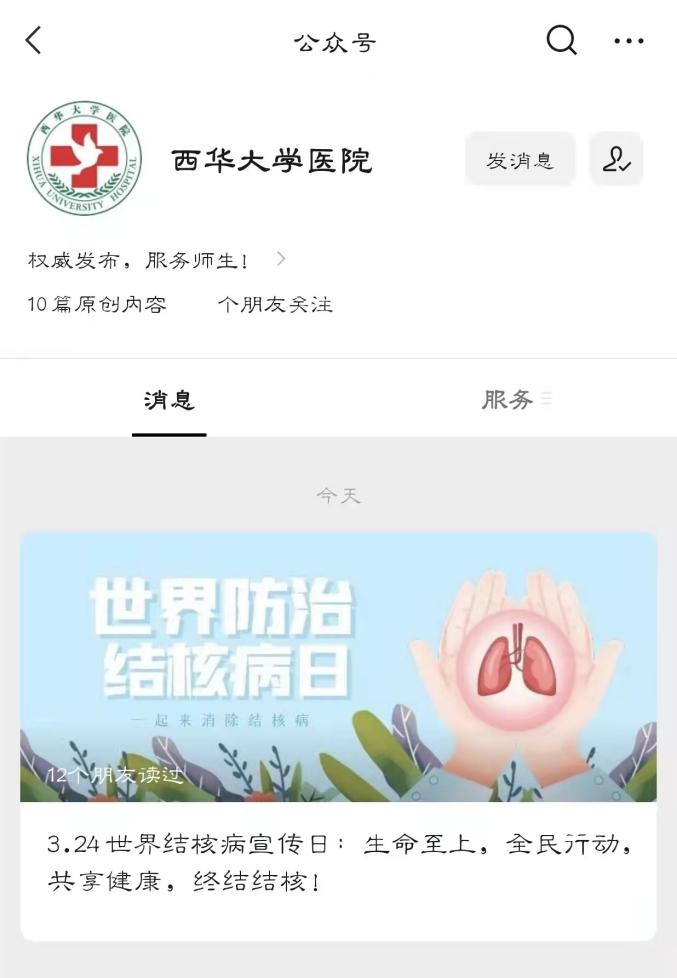Switch to the 消息 tab
Image resolution: width=677 pixels, height=978 pixels.
pyautogui.click(x=169, y=400)
